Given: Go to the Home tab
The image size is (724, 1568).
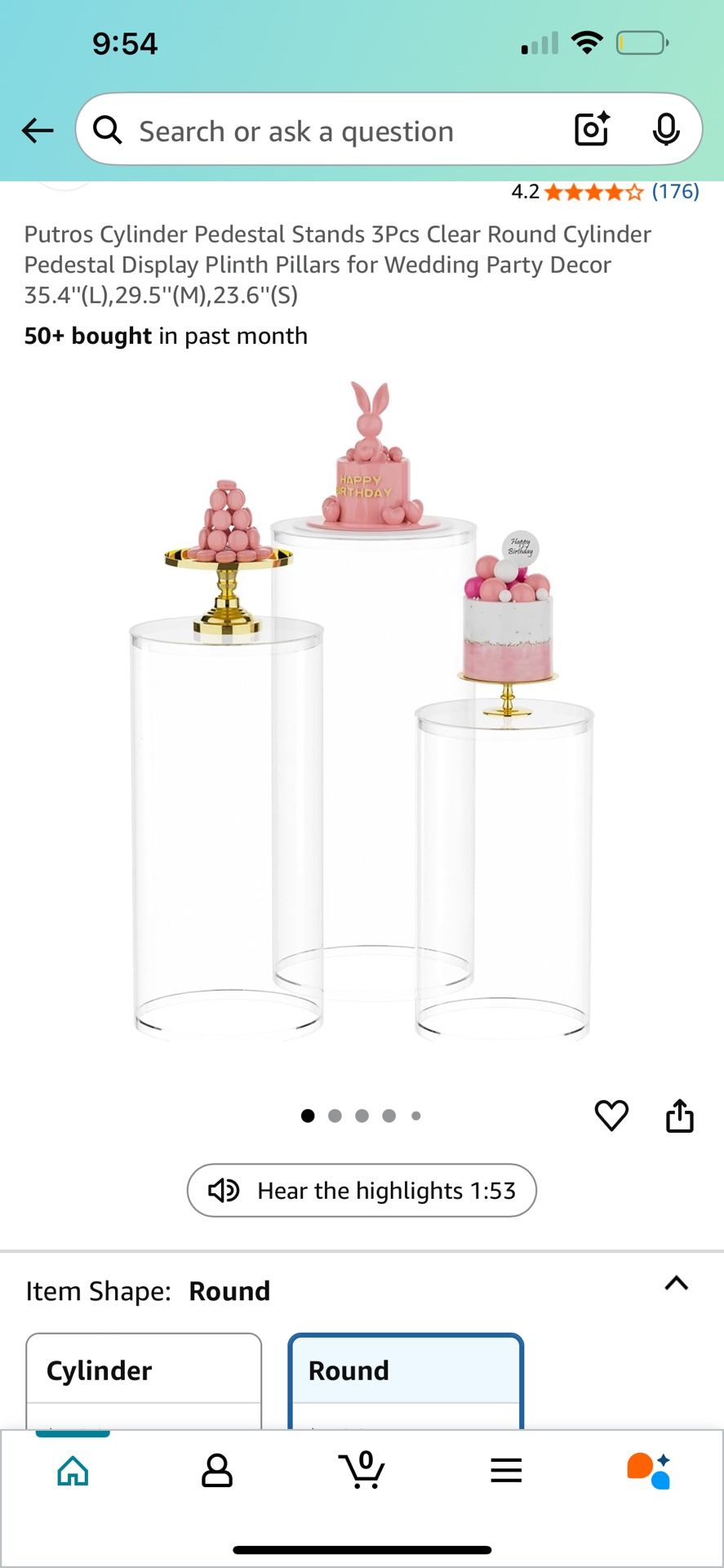Looking at the screenshot, I should point(73,1471).
